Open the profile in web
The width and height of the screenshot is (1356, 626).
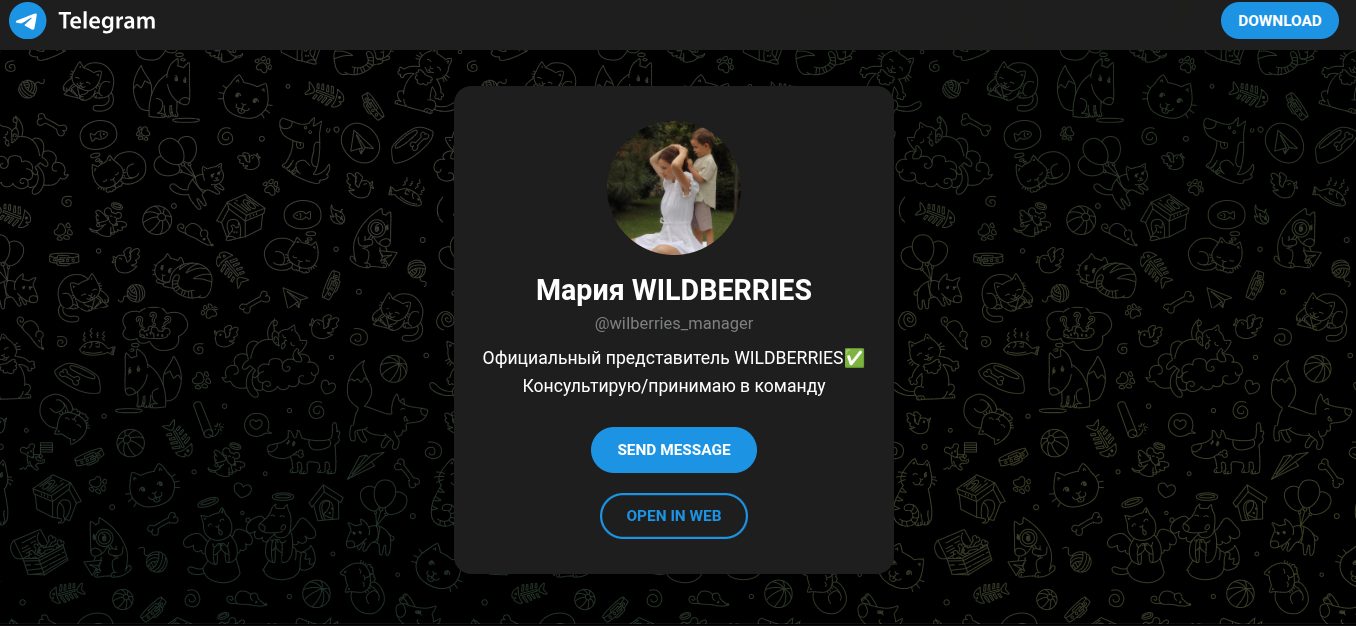click(673, 516)
